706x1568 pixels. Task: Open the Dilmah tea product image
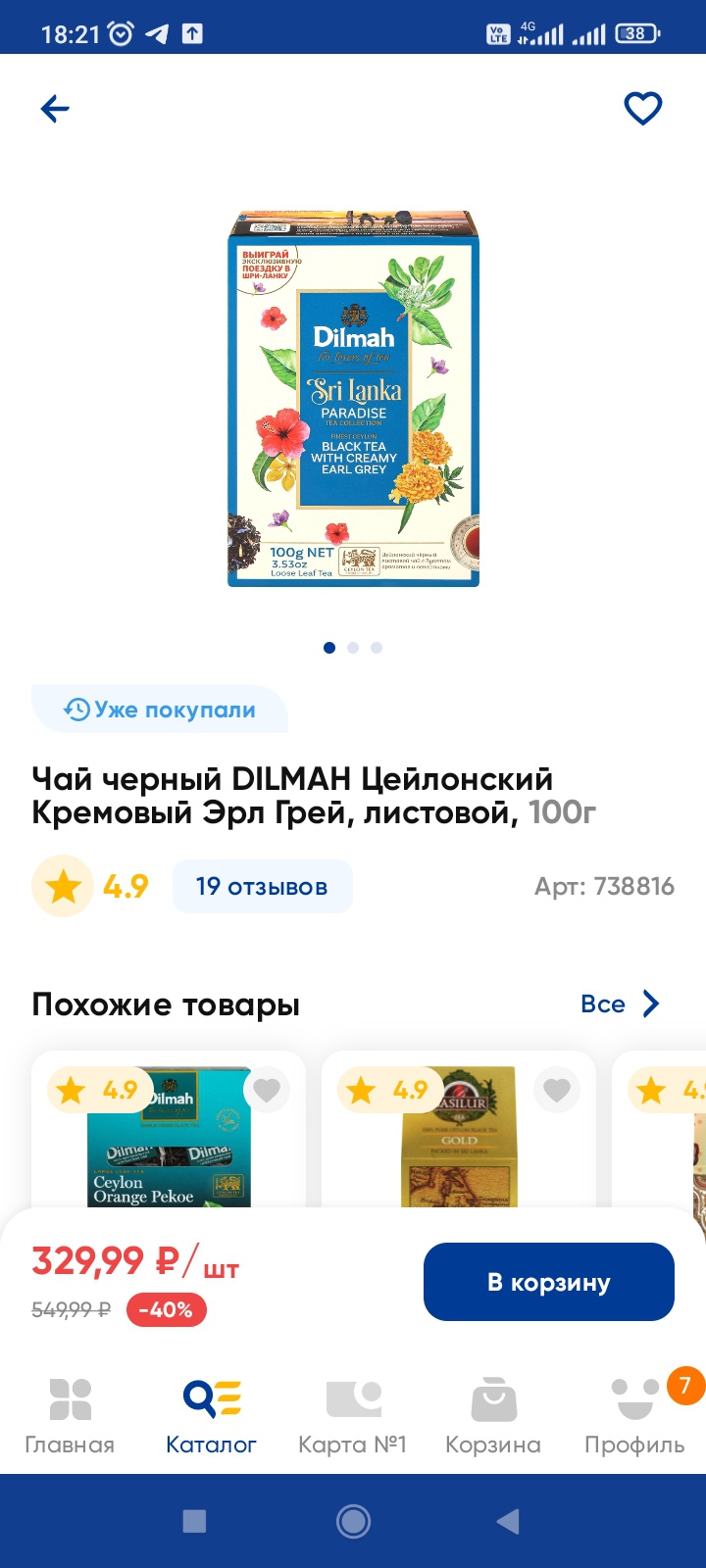353,400
